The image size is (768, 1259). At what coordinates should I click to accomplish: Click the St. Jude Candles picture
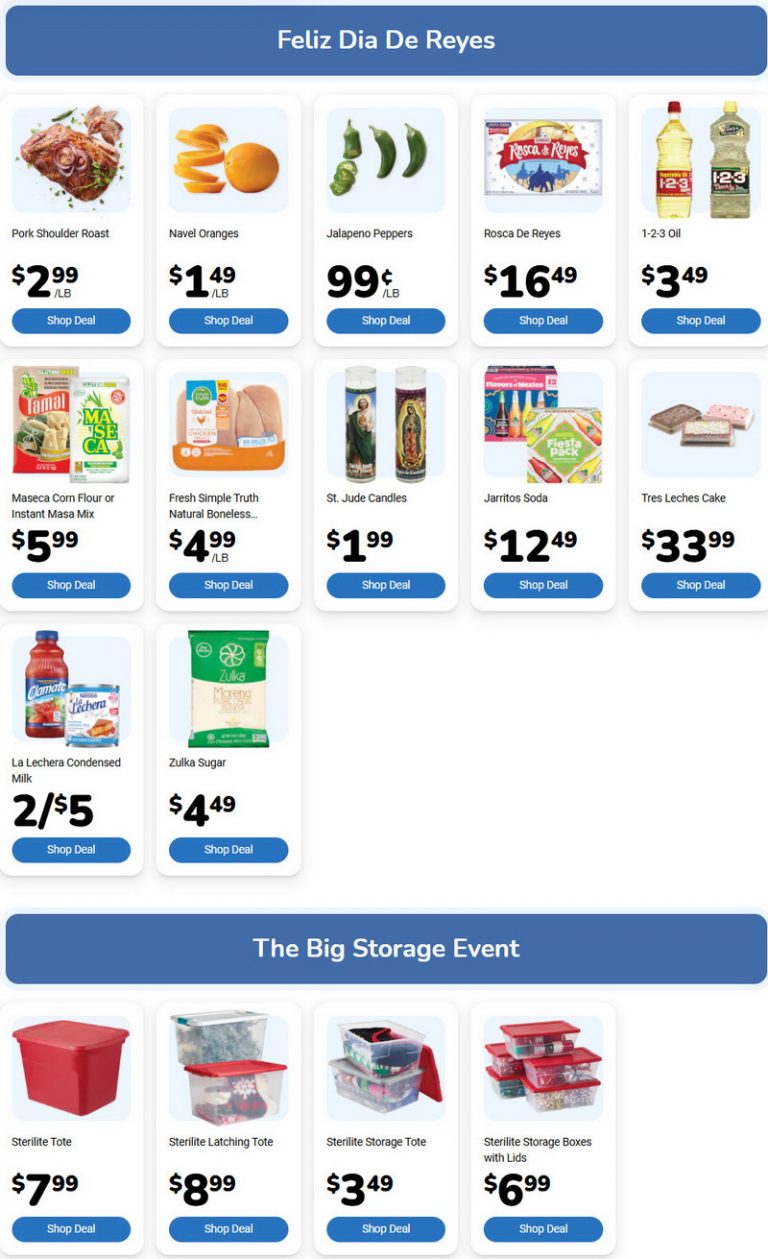click(x=385, y=425)
